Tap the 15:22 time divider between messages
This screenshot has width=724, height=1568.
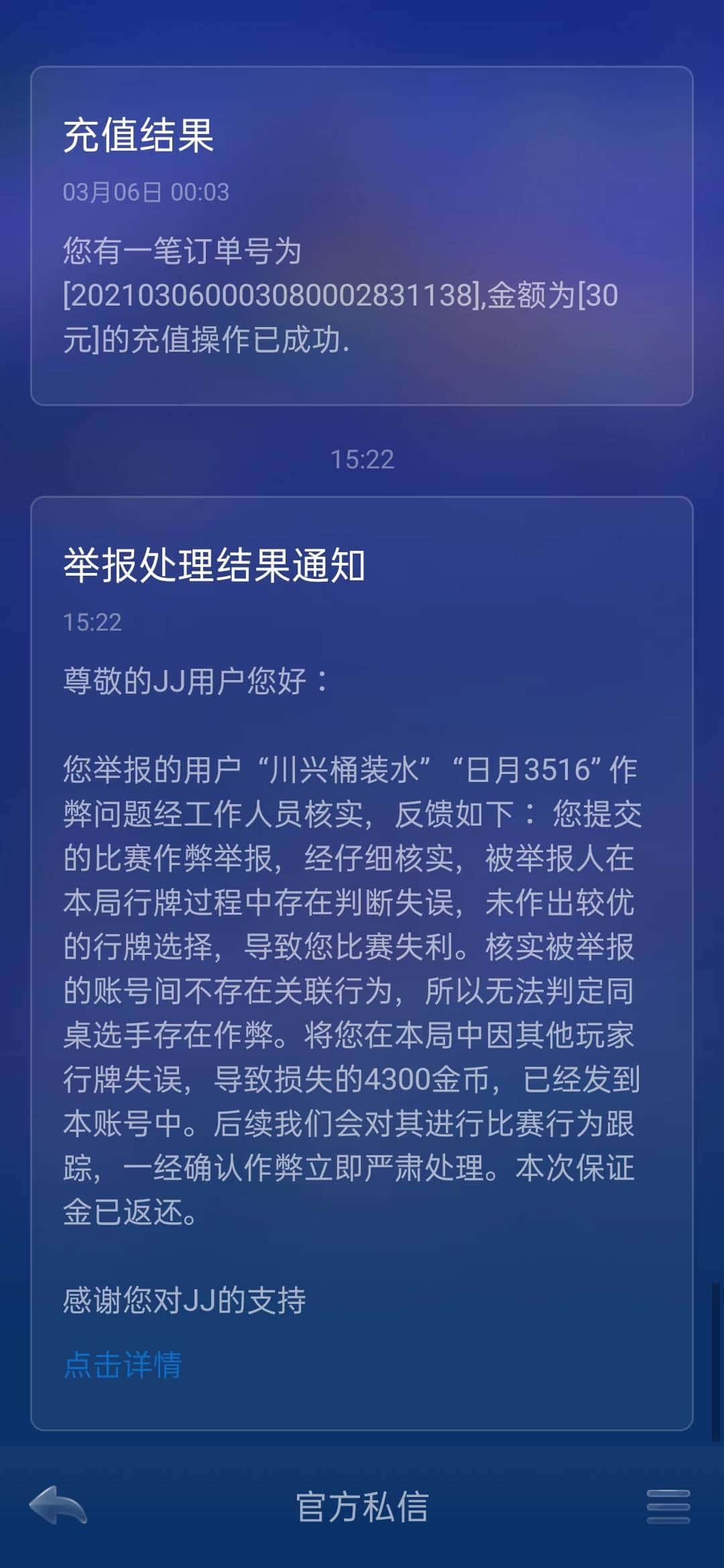pyautogui.click(x=362, y=459)
